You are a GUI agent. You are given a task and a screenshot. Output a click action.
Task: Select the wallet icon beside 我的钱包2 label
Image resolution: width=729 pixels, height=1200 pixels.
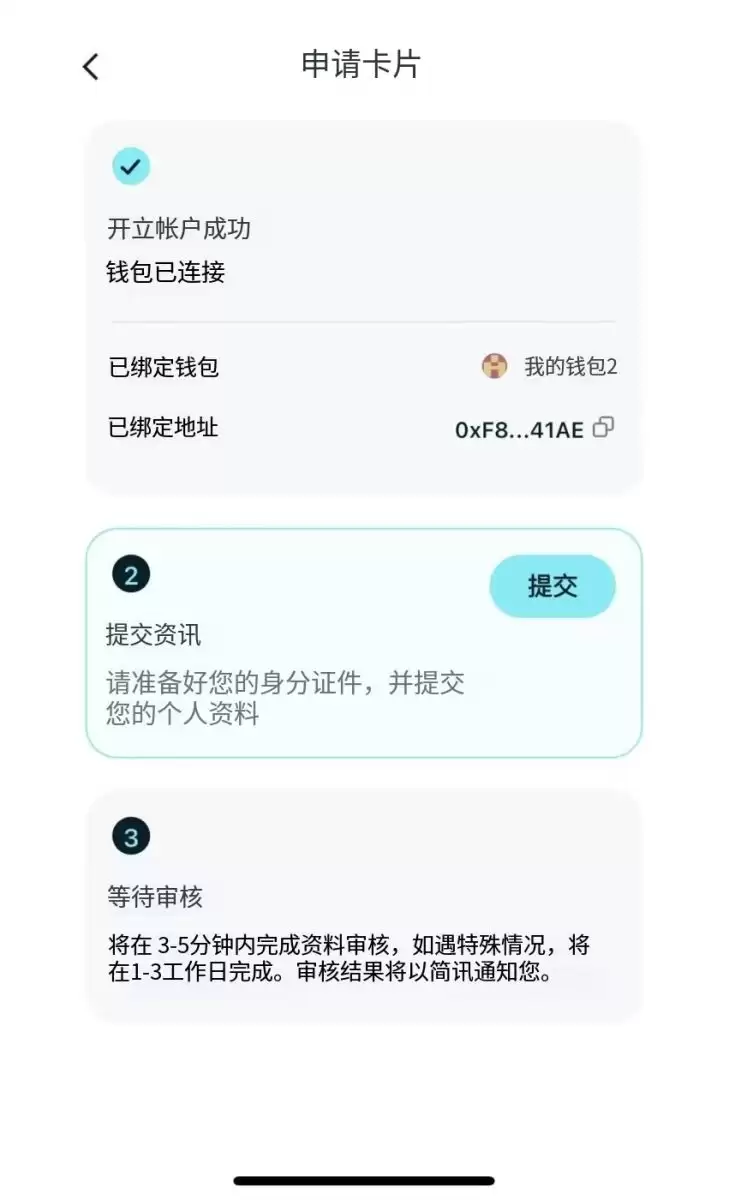tap(494, 366)
